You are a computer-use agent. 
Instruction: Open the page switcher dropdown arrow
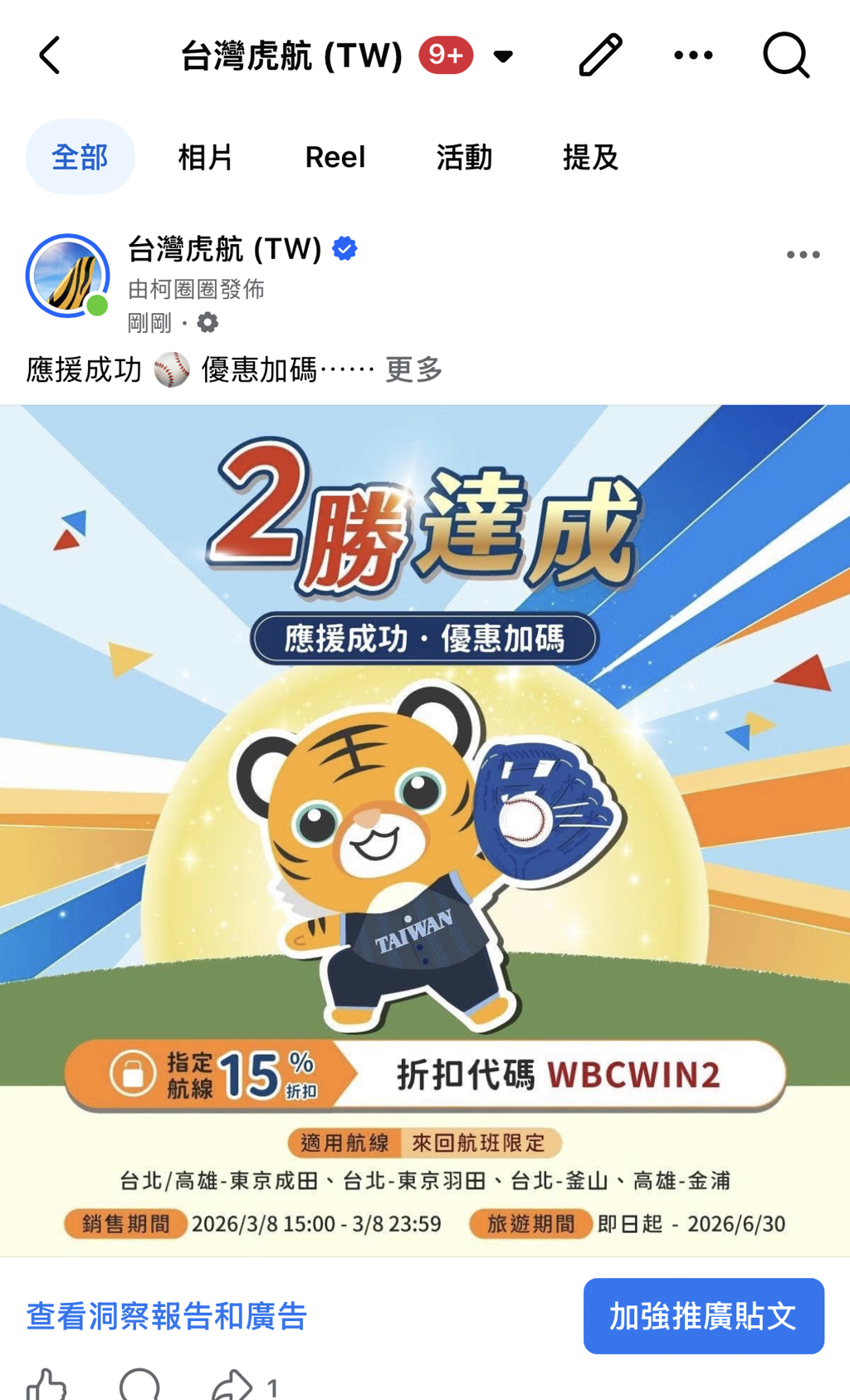(503, 56)
